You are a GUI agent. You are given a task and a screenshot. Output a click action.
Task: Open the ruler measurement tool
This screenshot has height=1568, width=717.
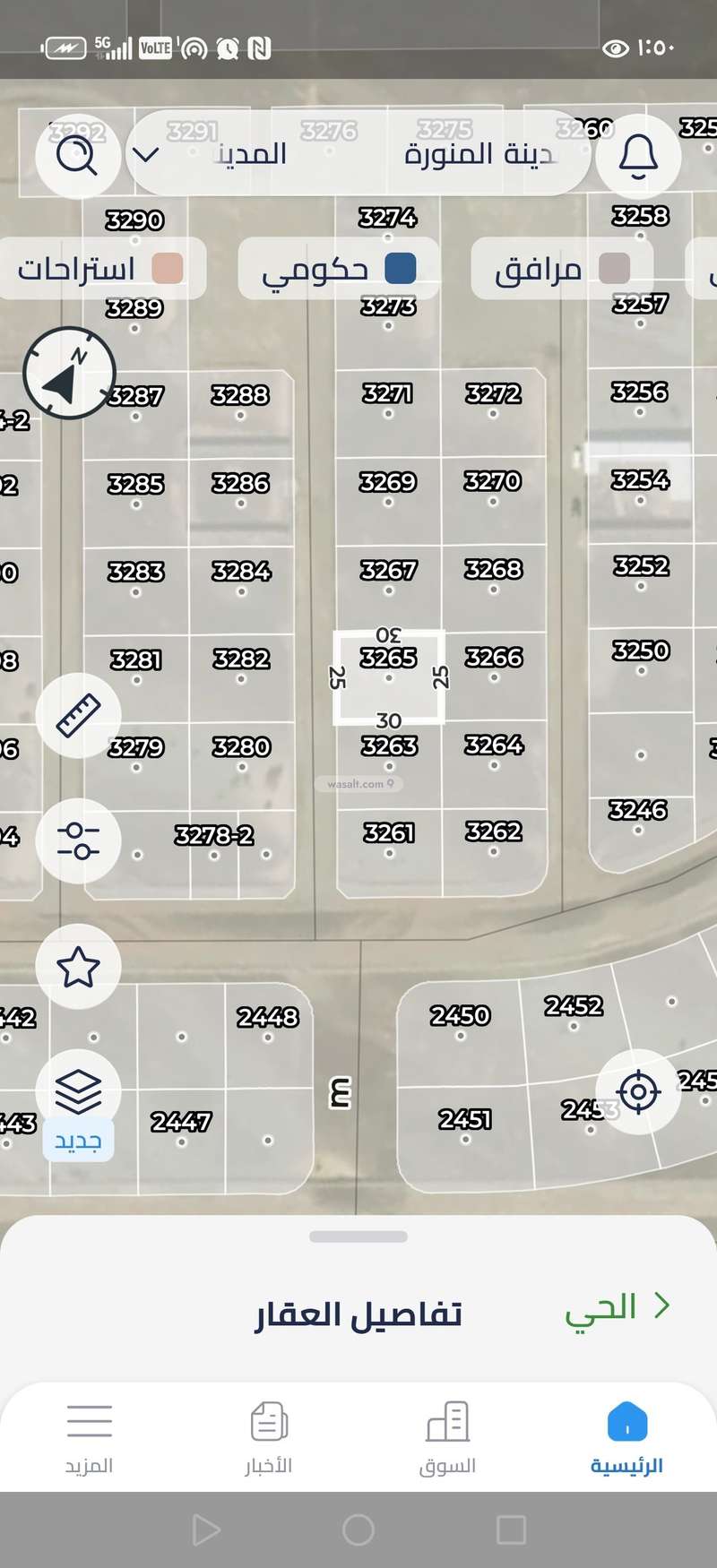[78, 715]
